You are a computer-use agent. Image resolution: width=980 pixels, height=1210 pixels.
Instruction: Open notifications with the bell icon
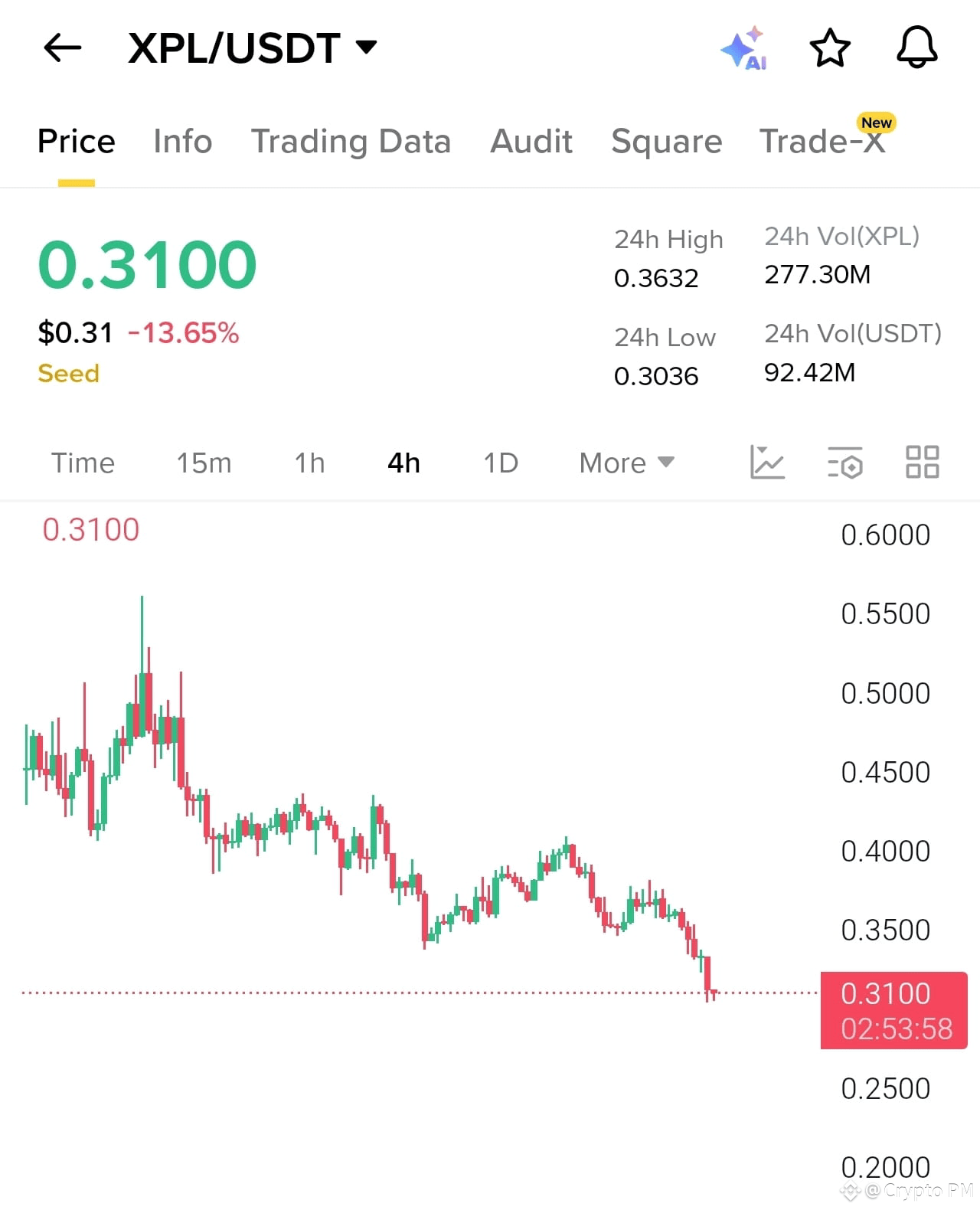click(916, 47)
